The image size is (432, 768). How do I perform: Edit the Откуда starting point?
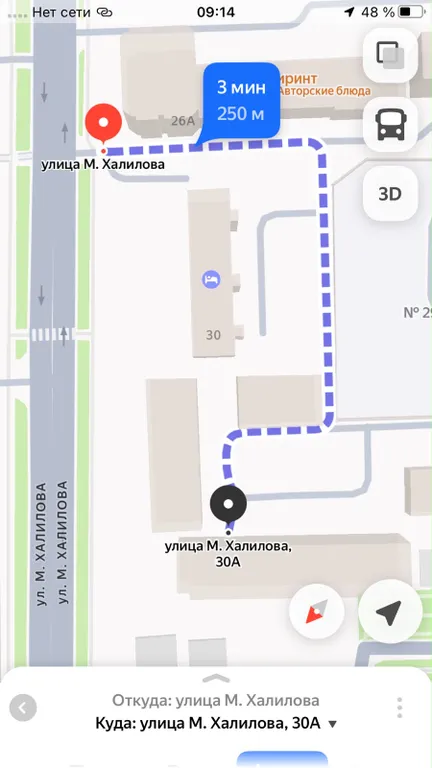click(216, 700)
